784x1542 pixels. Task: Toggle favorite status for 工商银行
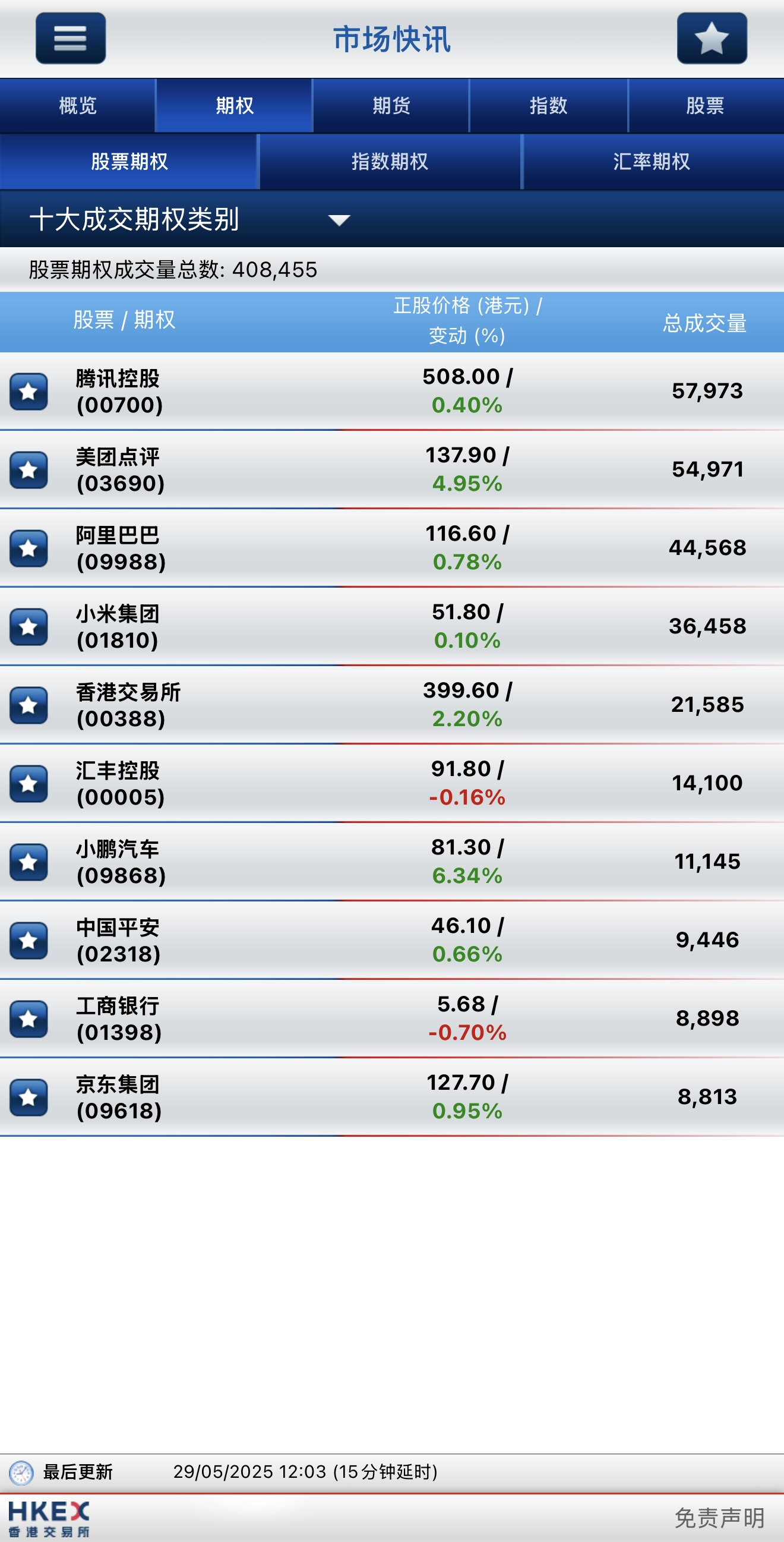pos(28,1018)
